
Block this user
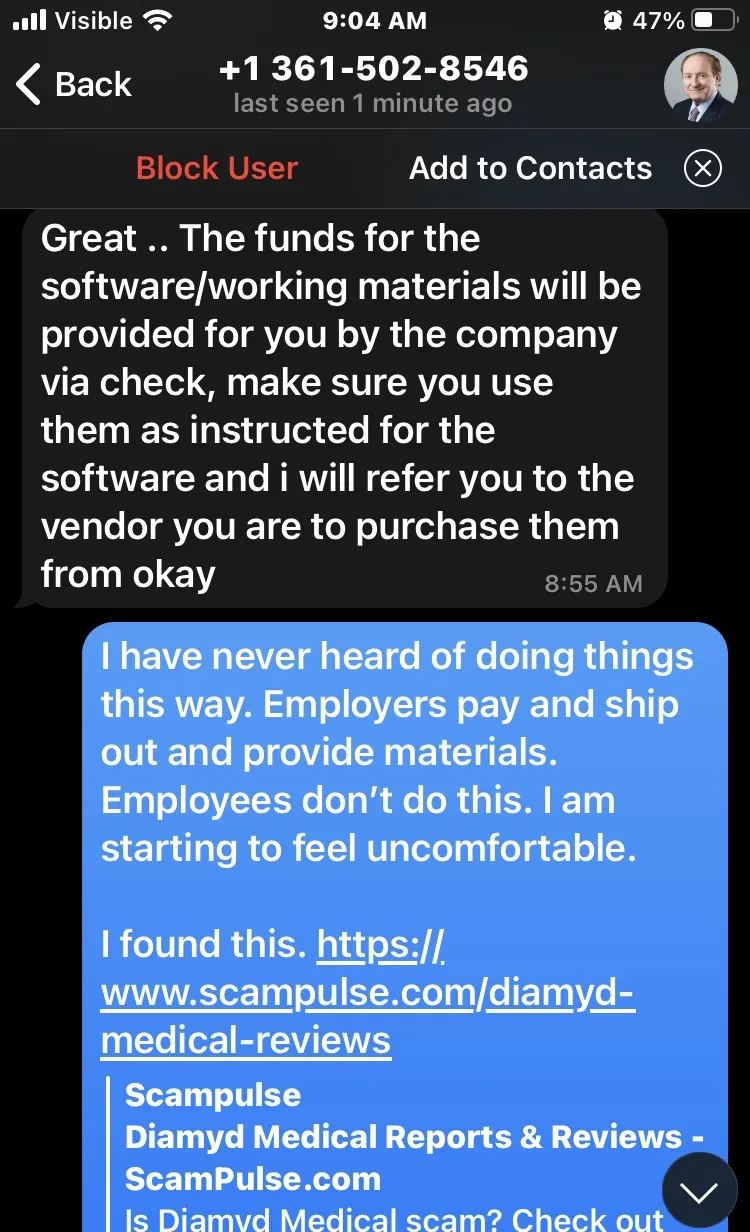pos(217,168)
